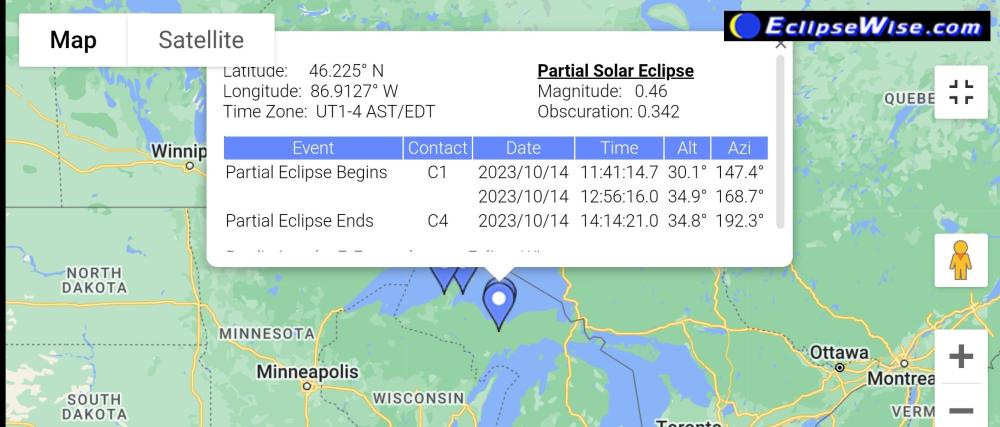Select the Street View pegman
Screen dimensions: 1000x427
pyautogui.click(x=960, y=261)
